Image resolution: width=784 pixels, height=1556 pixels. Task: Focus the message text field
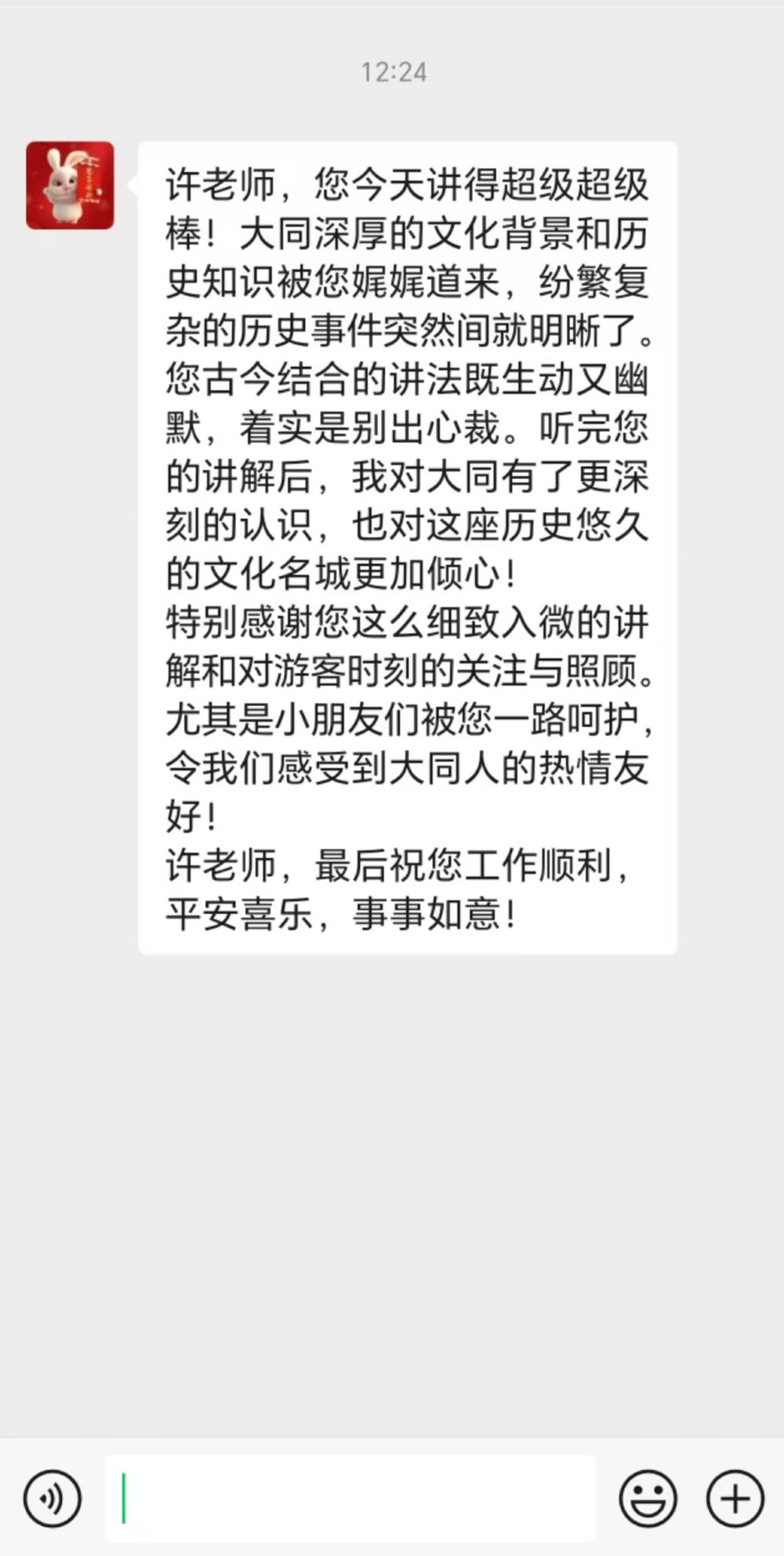tap(350, 1499)
